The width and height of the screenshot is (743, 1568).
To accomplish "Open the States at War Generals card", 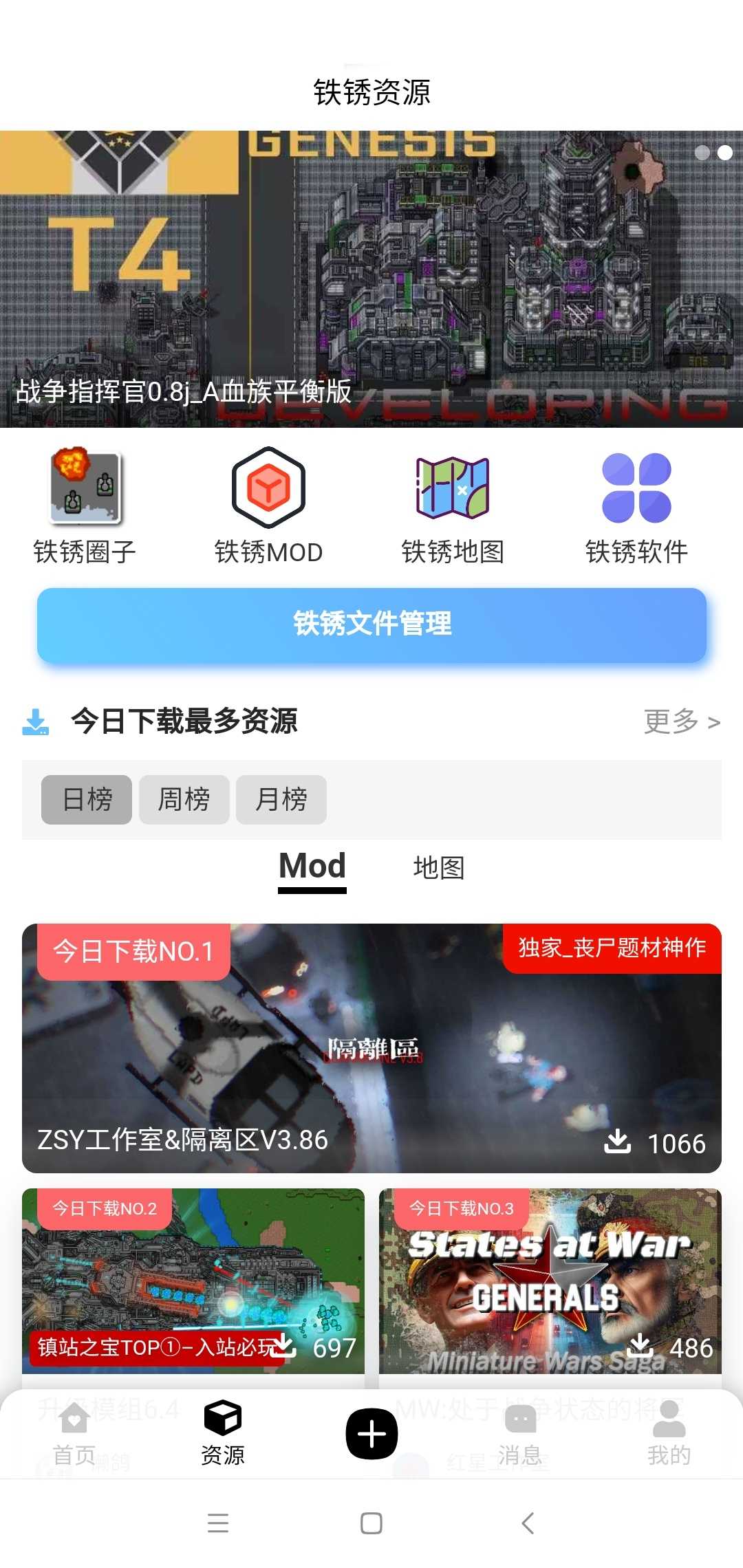I will click(x=550, y=1281).
